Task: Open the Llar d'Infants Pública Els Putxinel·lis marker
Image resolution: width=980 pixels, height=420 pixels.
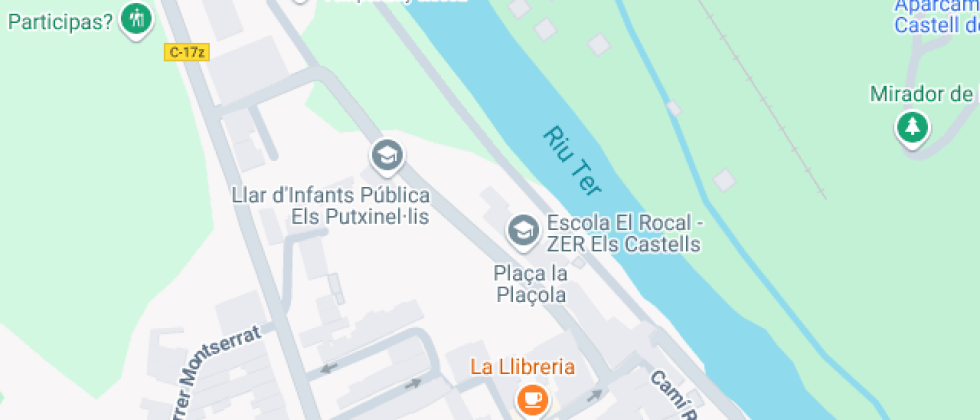Action: (x=387, y=156)
